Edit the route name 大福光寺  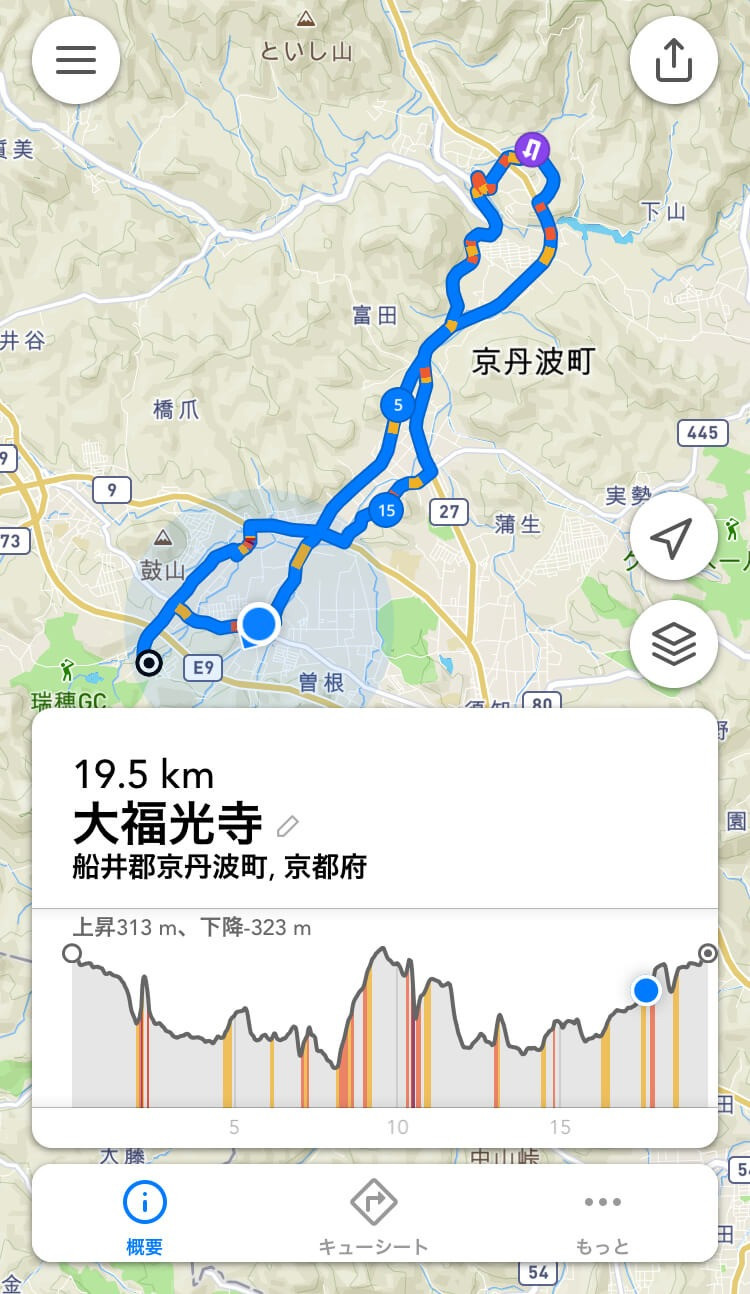[x=288, y=825]
